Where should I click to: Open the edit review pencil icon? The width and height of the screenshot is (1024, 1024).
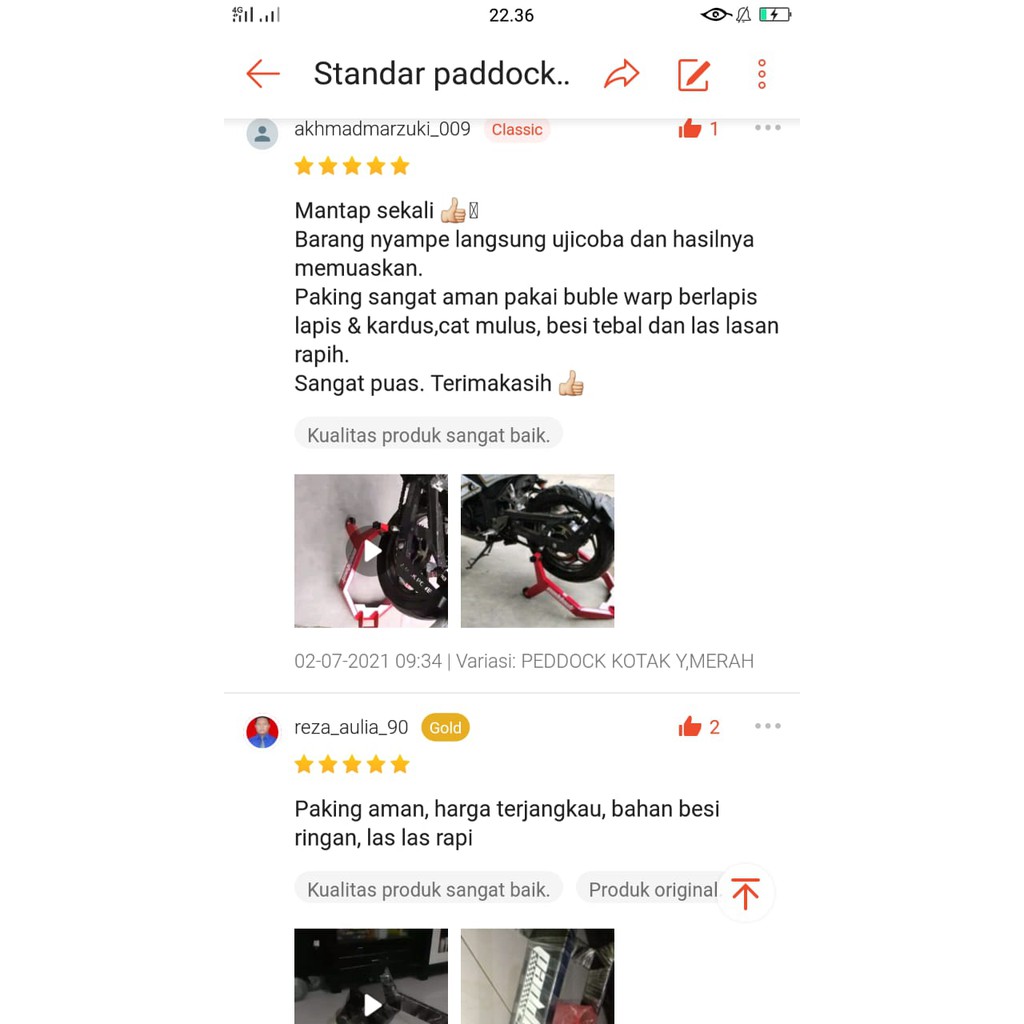[693, 74]
